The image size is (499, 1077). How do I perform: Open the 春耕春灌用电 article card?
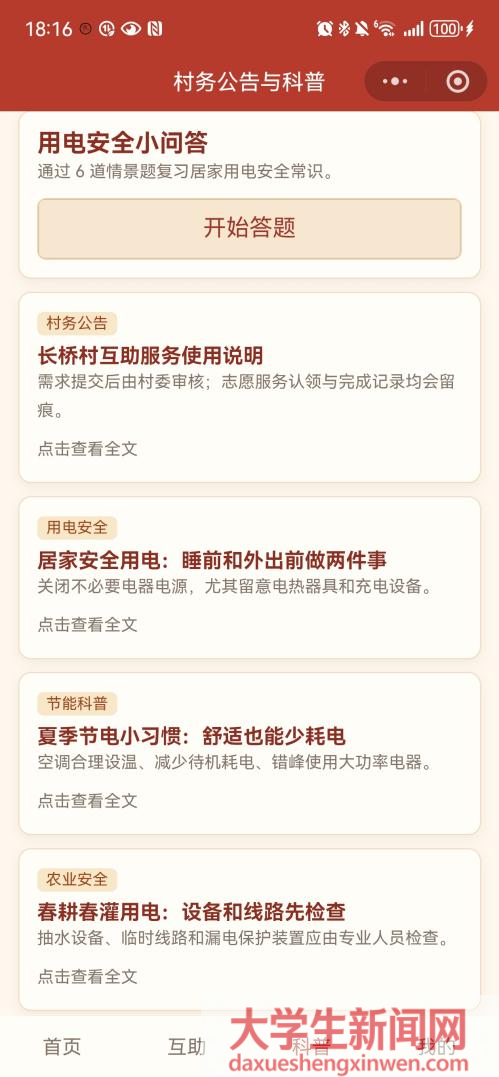pos(250,929)
